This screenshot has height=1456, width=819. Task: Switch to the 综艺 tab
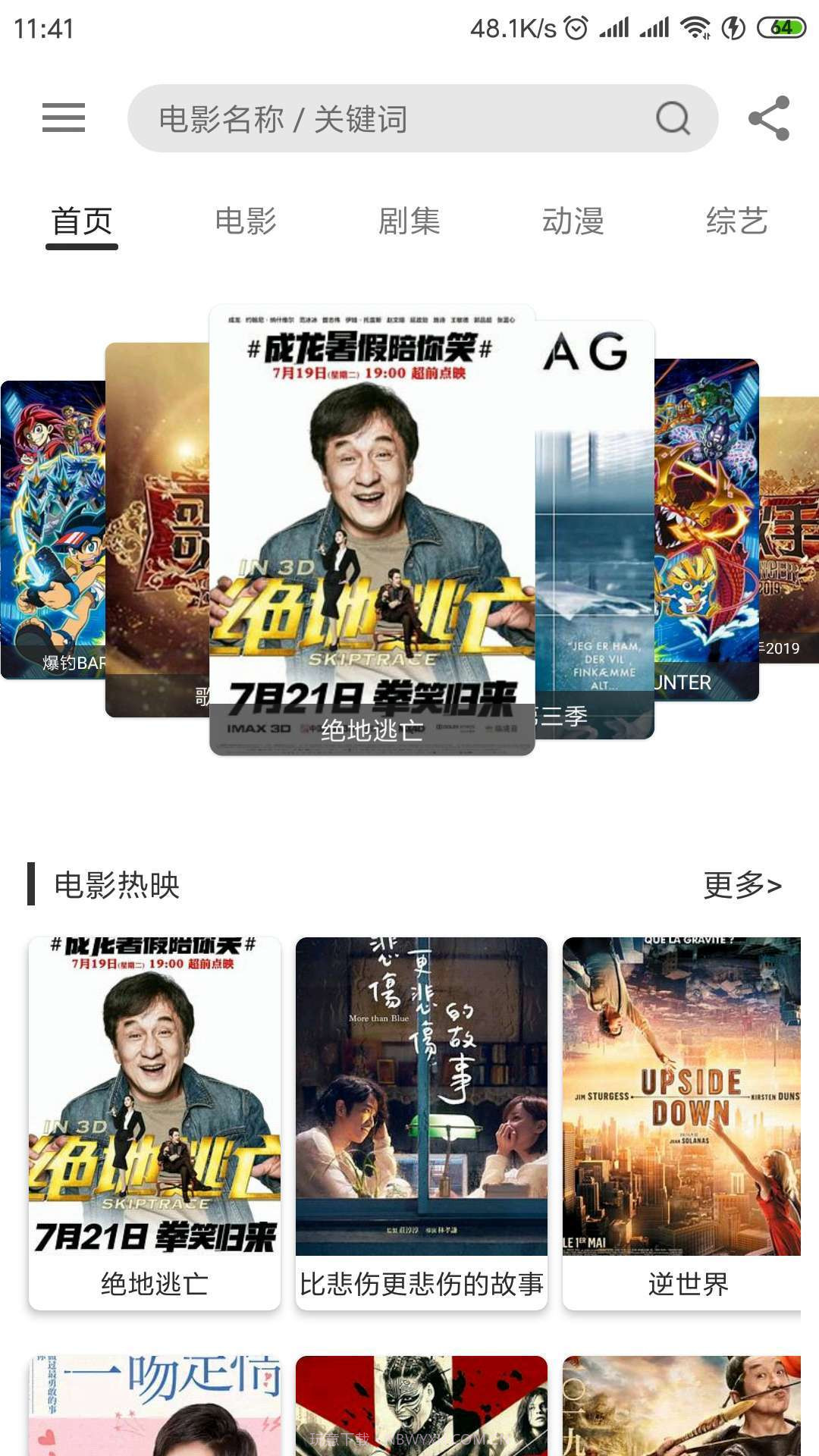point(737,221)
